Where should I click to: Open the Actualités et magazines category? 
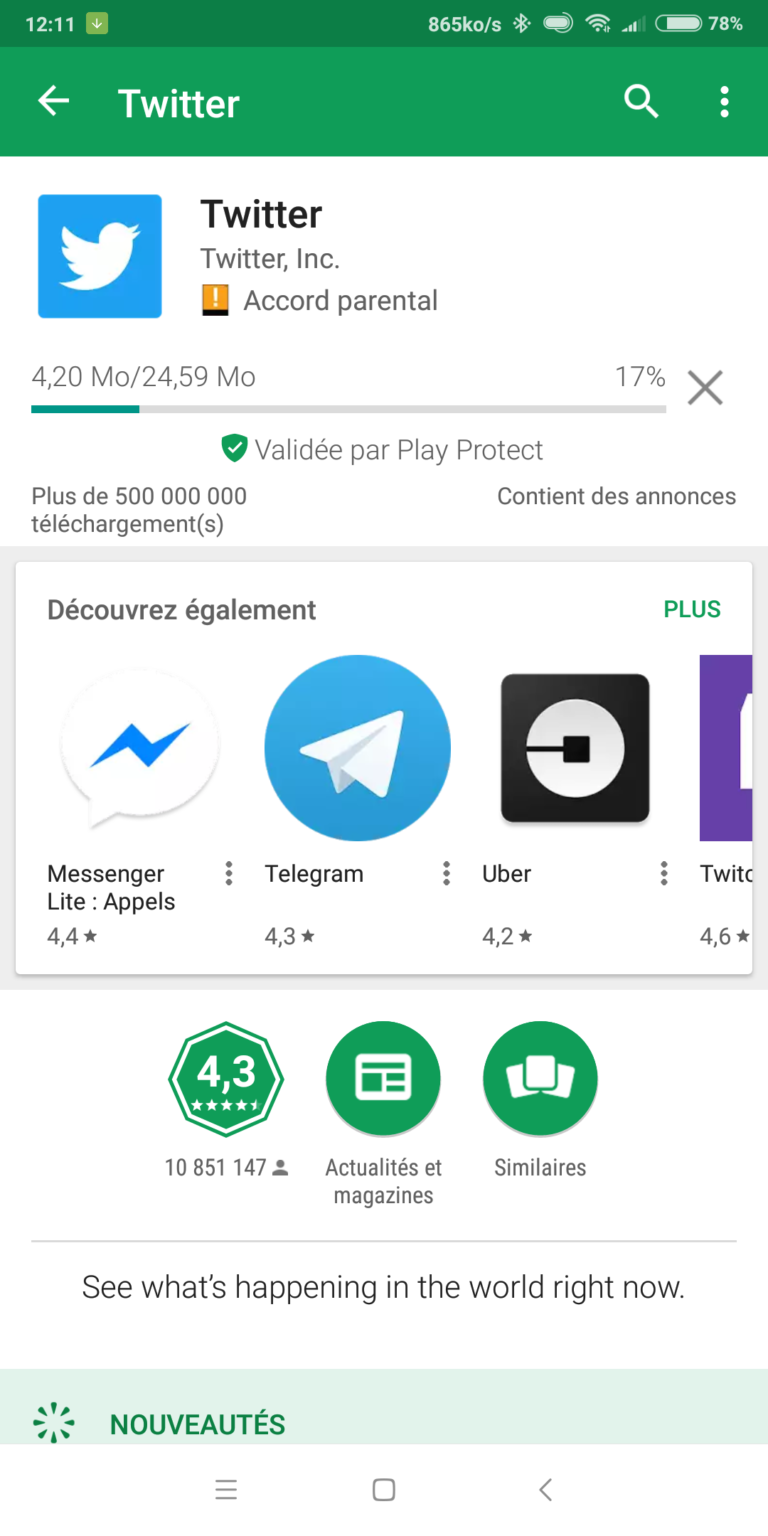coord(383,1078)
